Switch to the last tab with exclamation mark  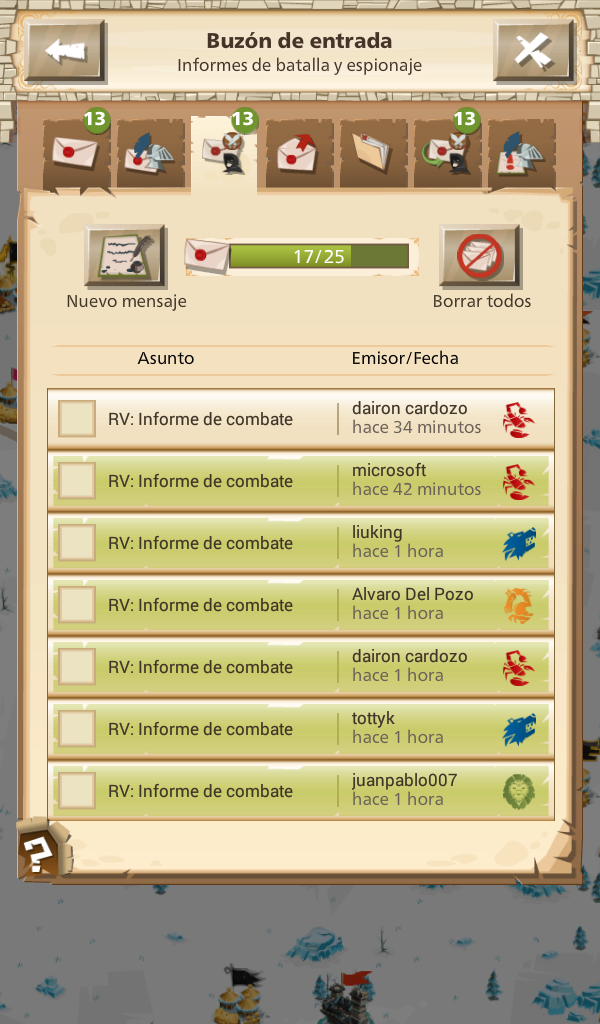pyautogui.click(x=521, y=153)
